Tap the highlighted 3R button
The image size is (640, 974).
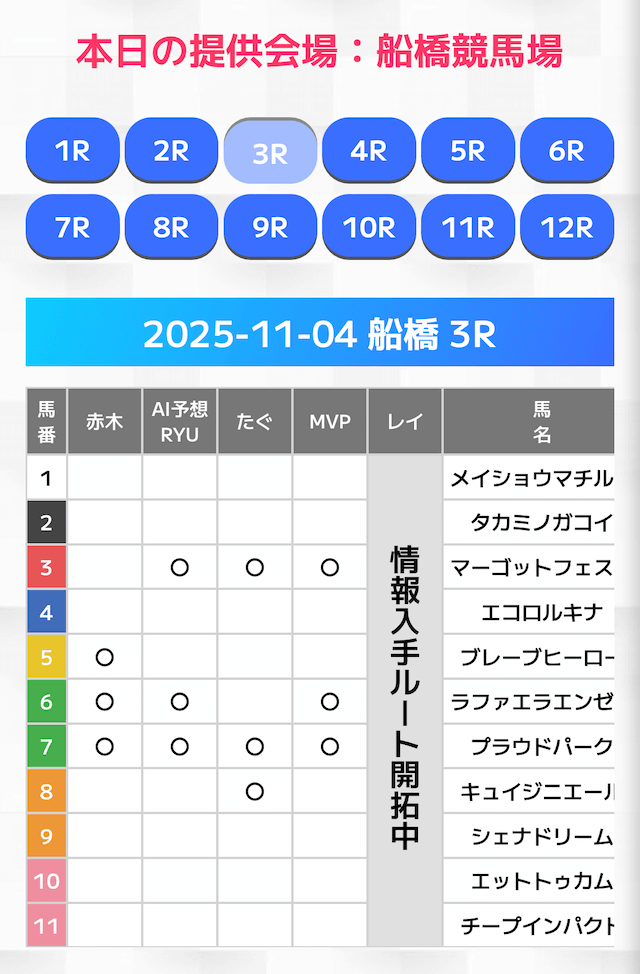pos(270,153)
